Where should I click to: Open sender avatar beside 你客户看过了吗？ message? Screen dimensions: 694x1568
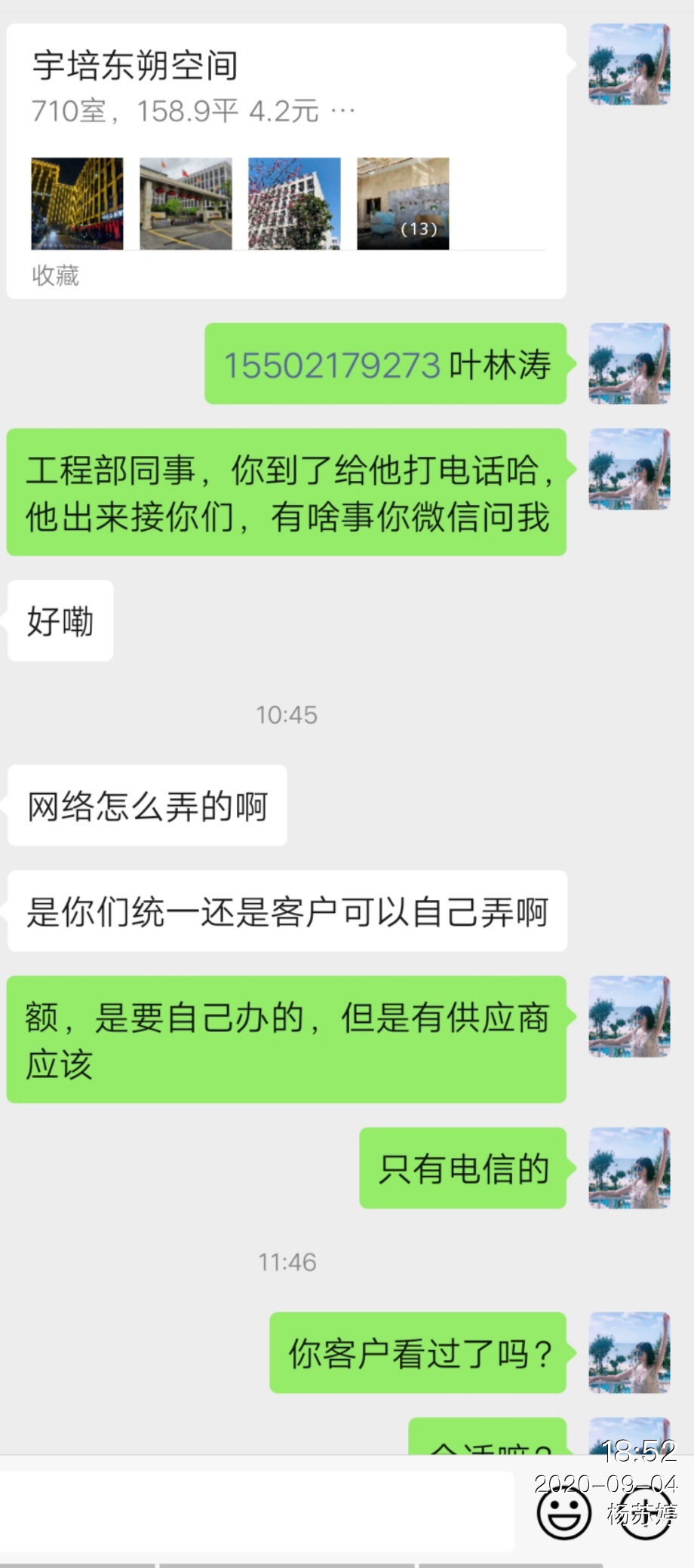629,1352
